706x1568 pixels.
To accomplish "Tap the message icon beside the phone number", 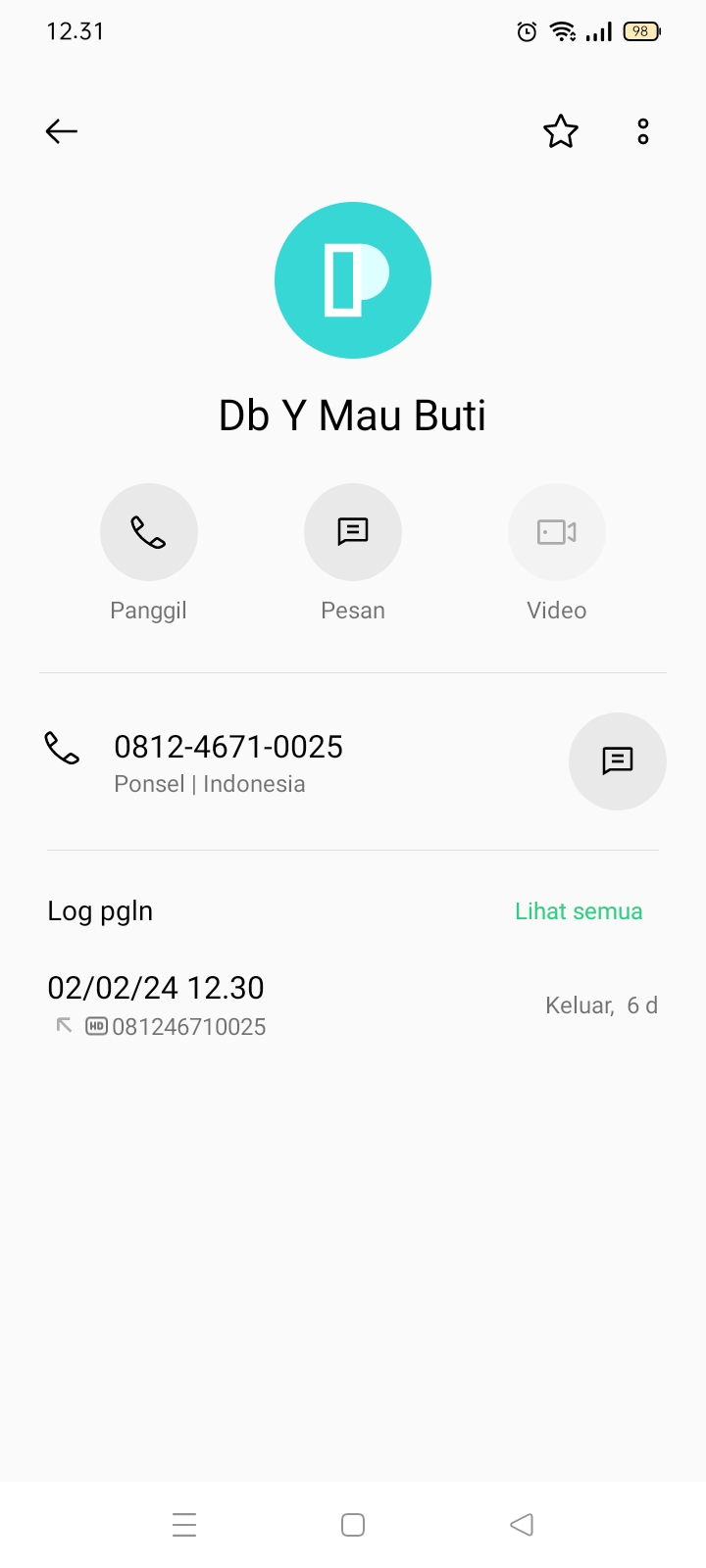I will click(618, 761).
